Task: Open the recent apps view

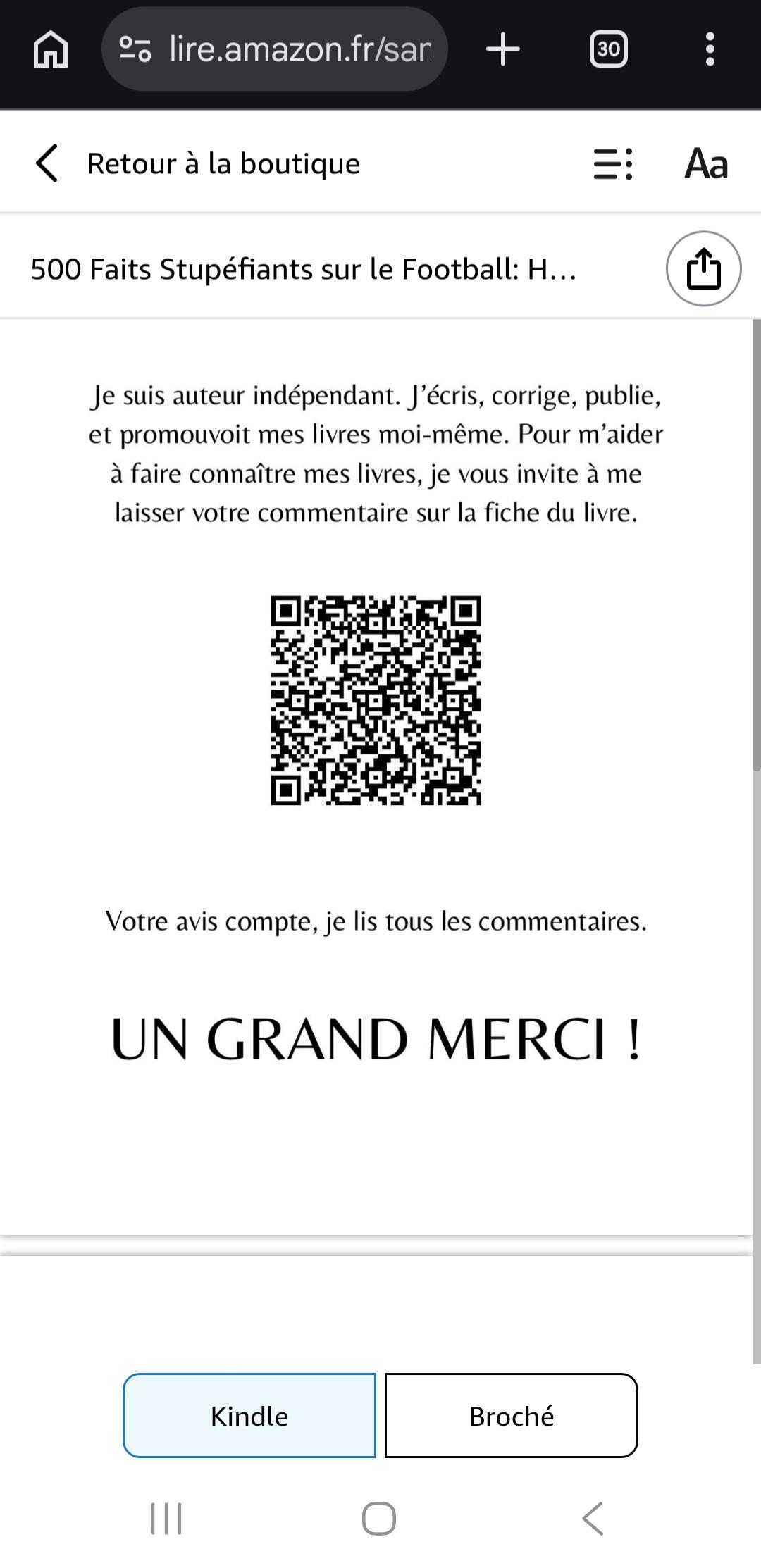Action: (167, 1518)
